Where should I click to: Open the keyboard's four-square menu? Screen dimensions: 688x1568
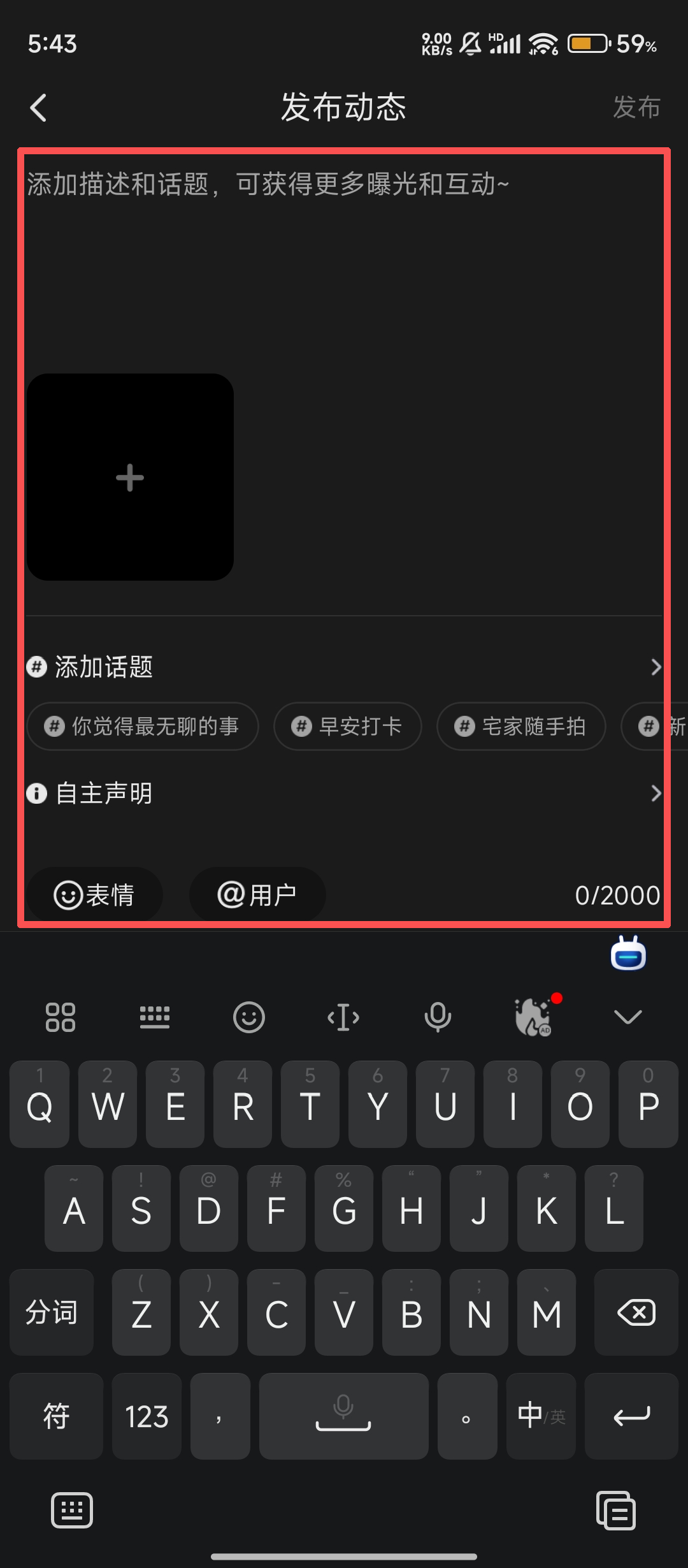point(61,1017)
